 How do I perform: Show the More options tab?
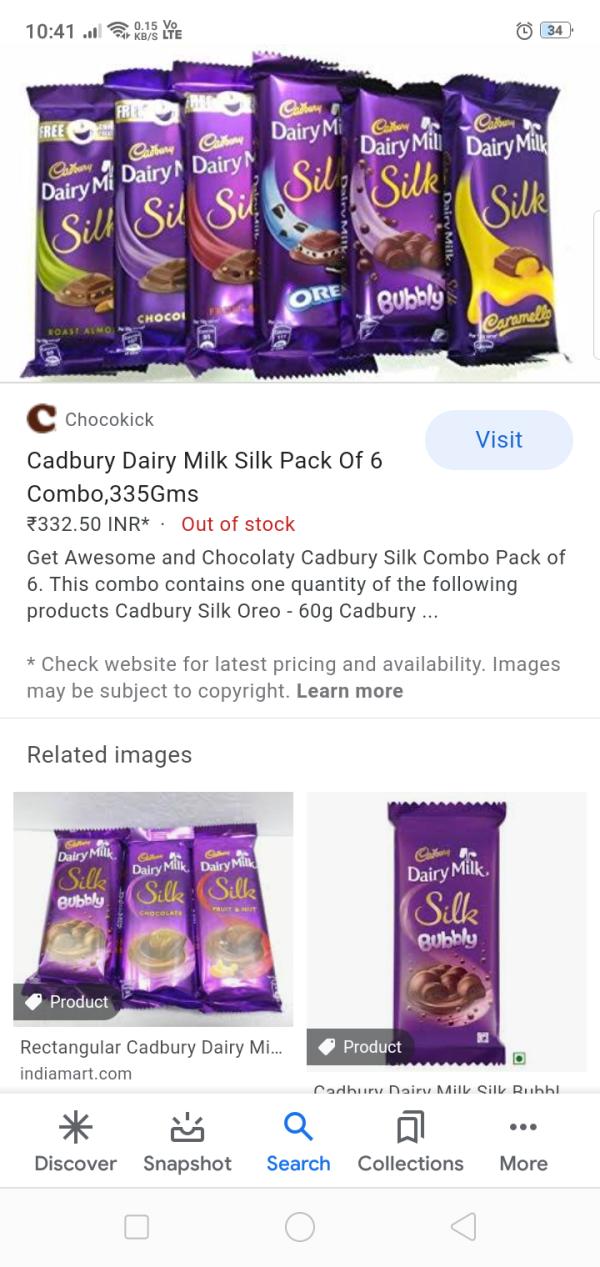[x=523, y=1143]
